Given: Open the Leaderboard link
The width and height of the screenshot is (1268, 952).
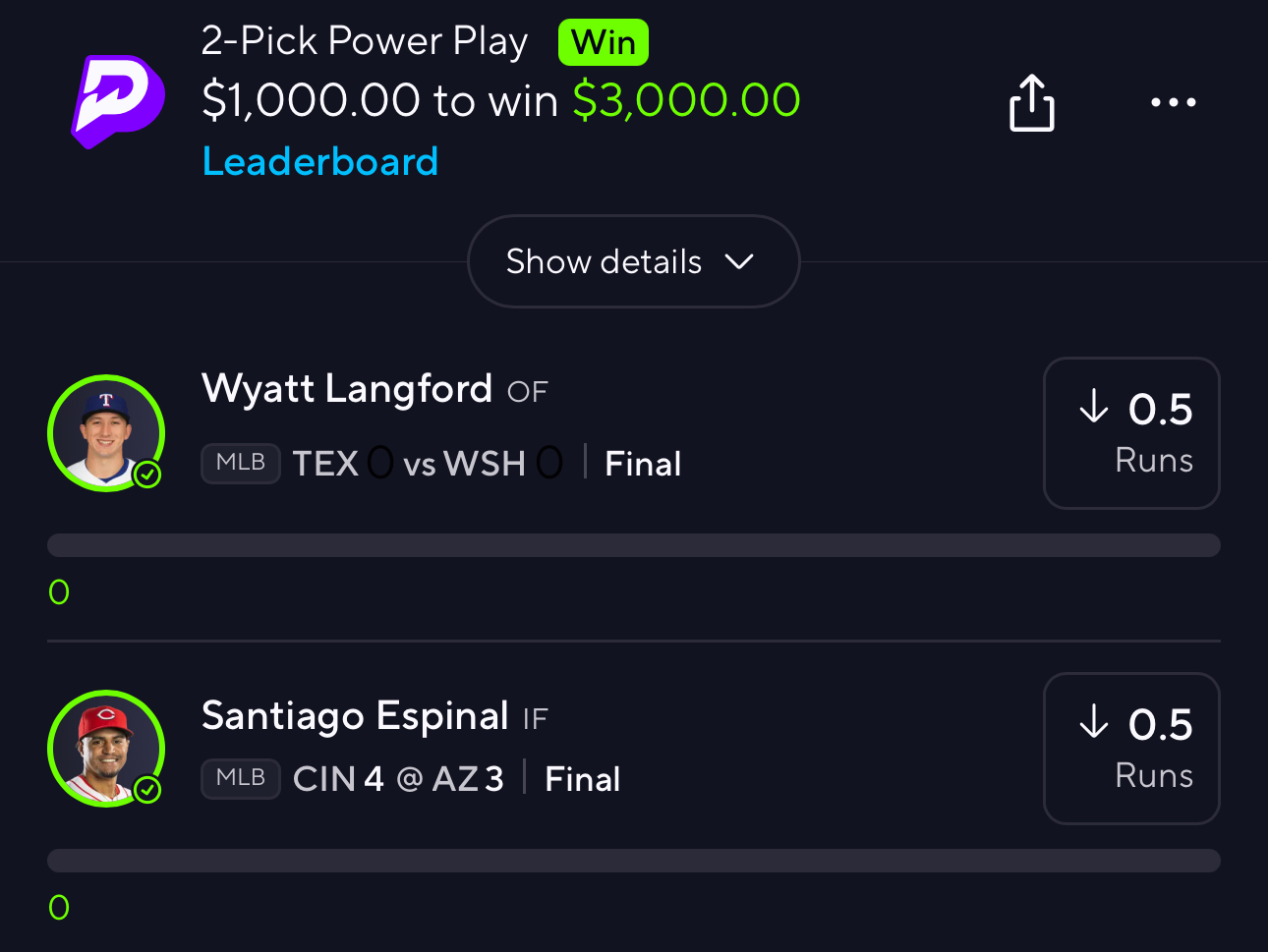Looking at the screenshot, I should point(319,162).
